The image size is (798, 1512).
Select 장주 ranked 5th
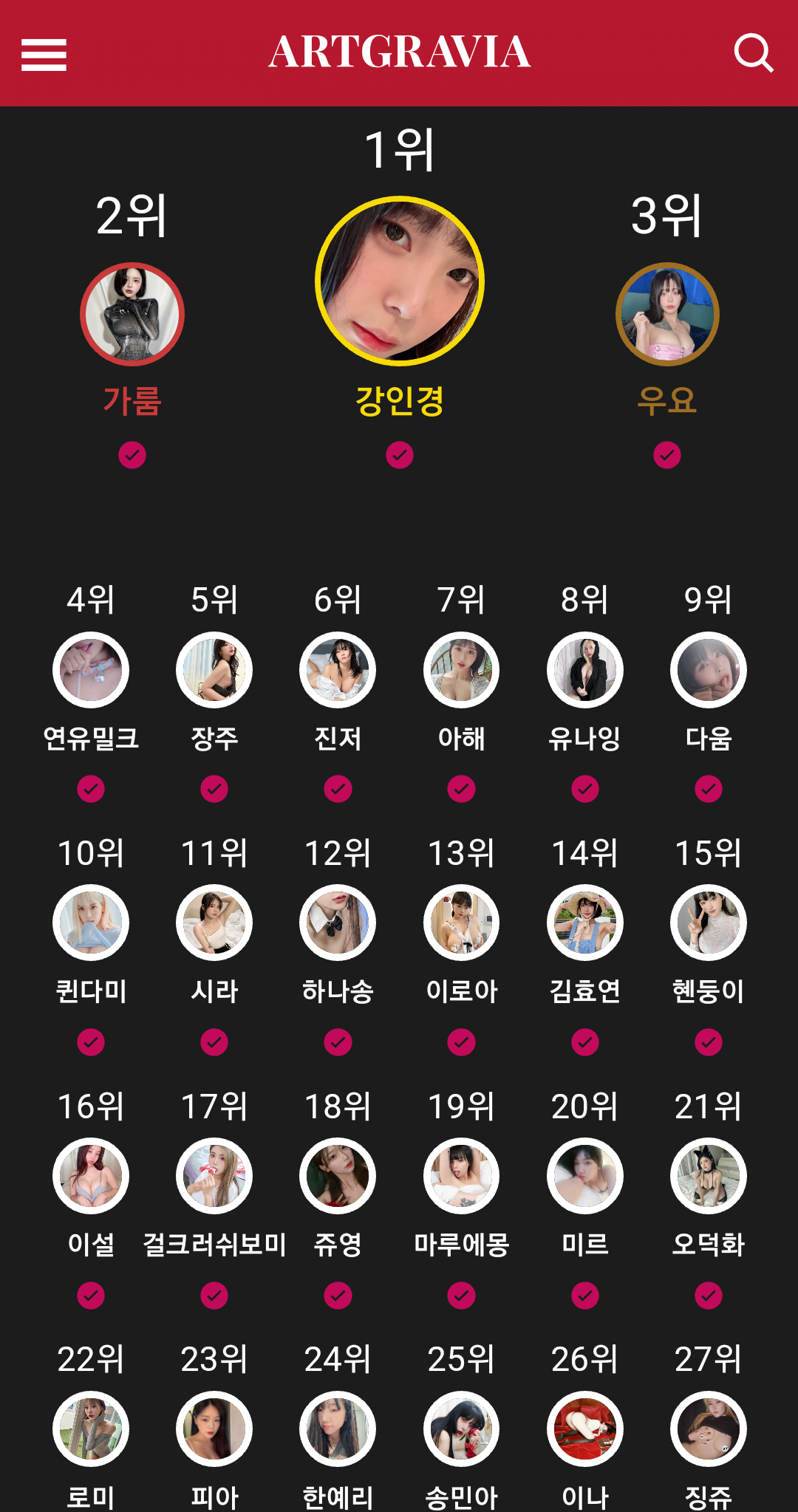214,670
